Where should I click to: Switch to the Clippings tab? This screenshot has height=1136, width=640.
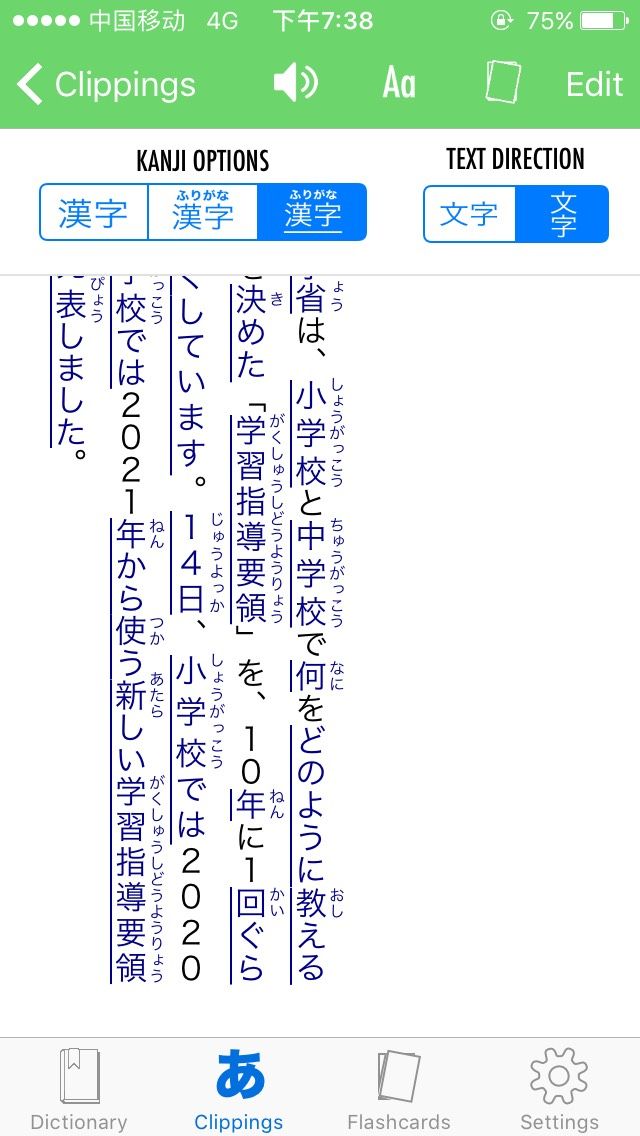[x=239, y=1089]
